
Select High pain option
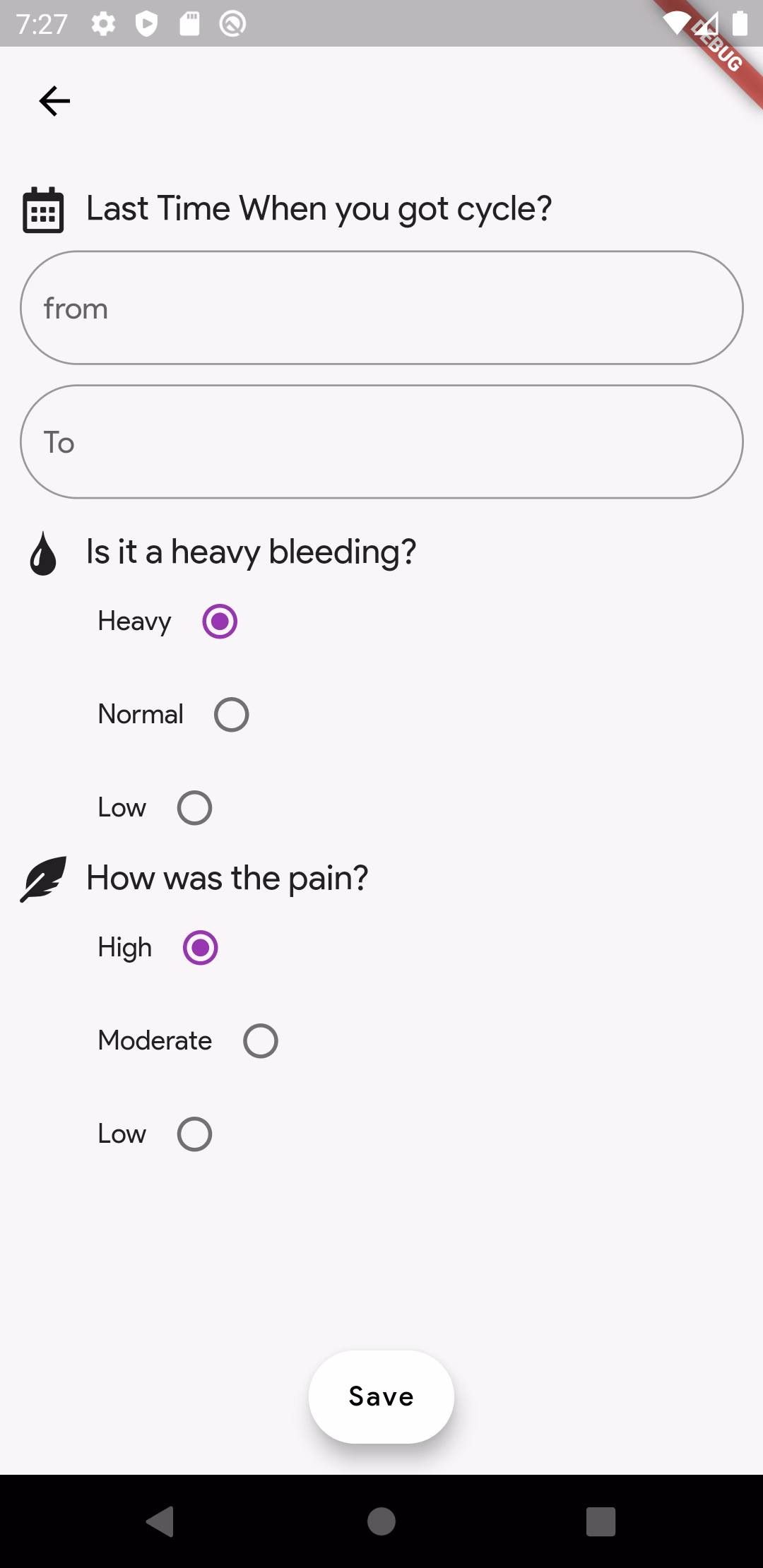point(201,948)
